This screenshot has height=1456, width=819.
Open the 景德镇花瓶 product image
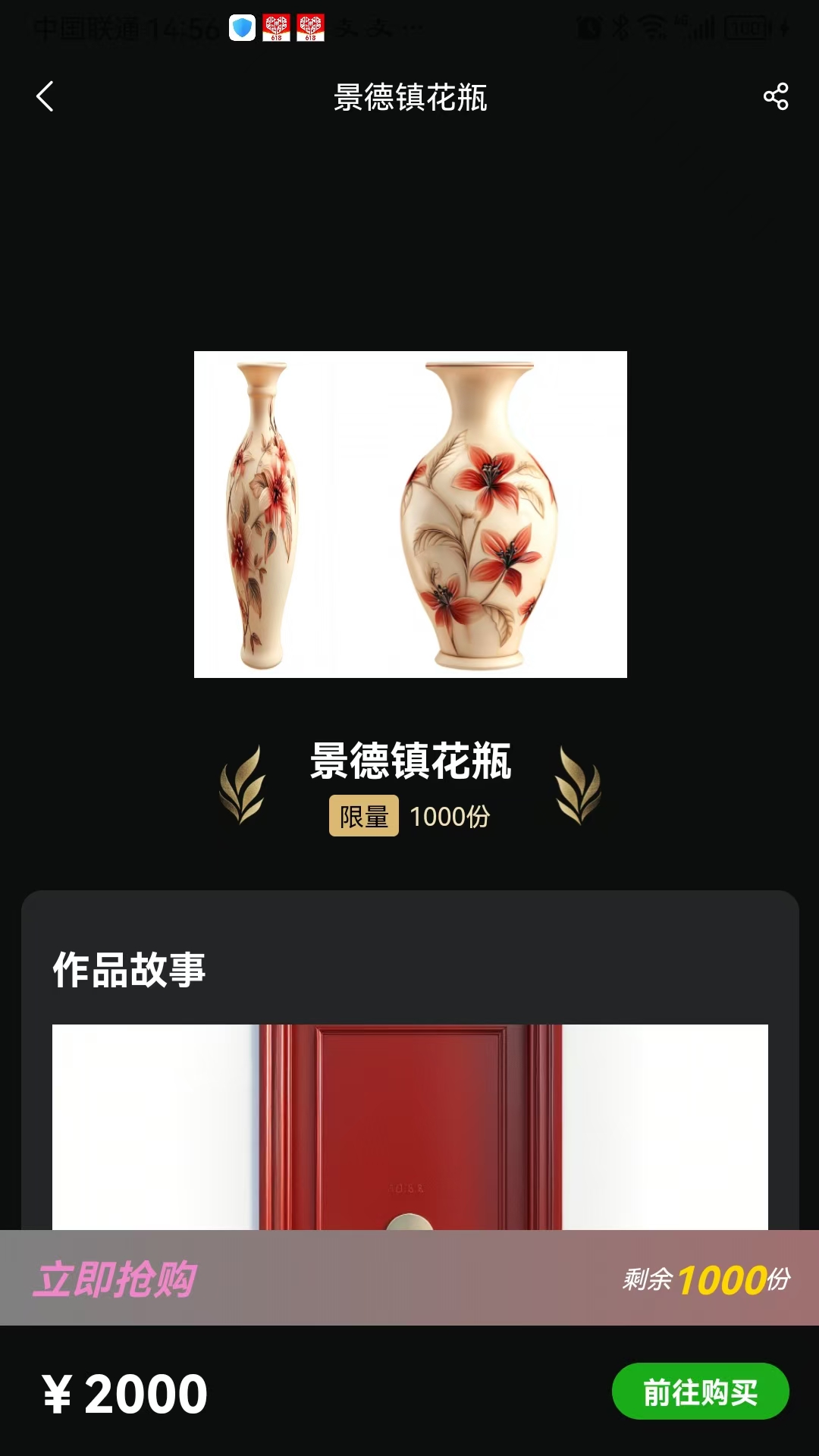[x=410, y=514]
